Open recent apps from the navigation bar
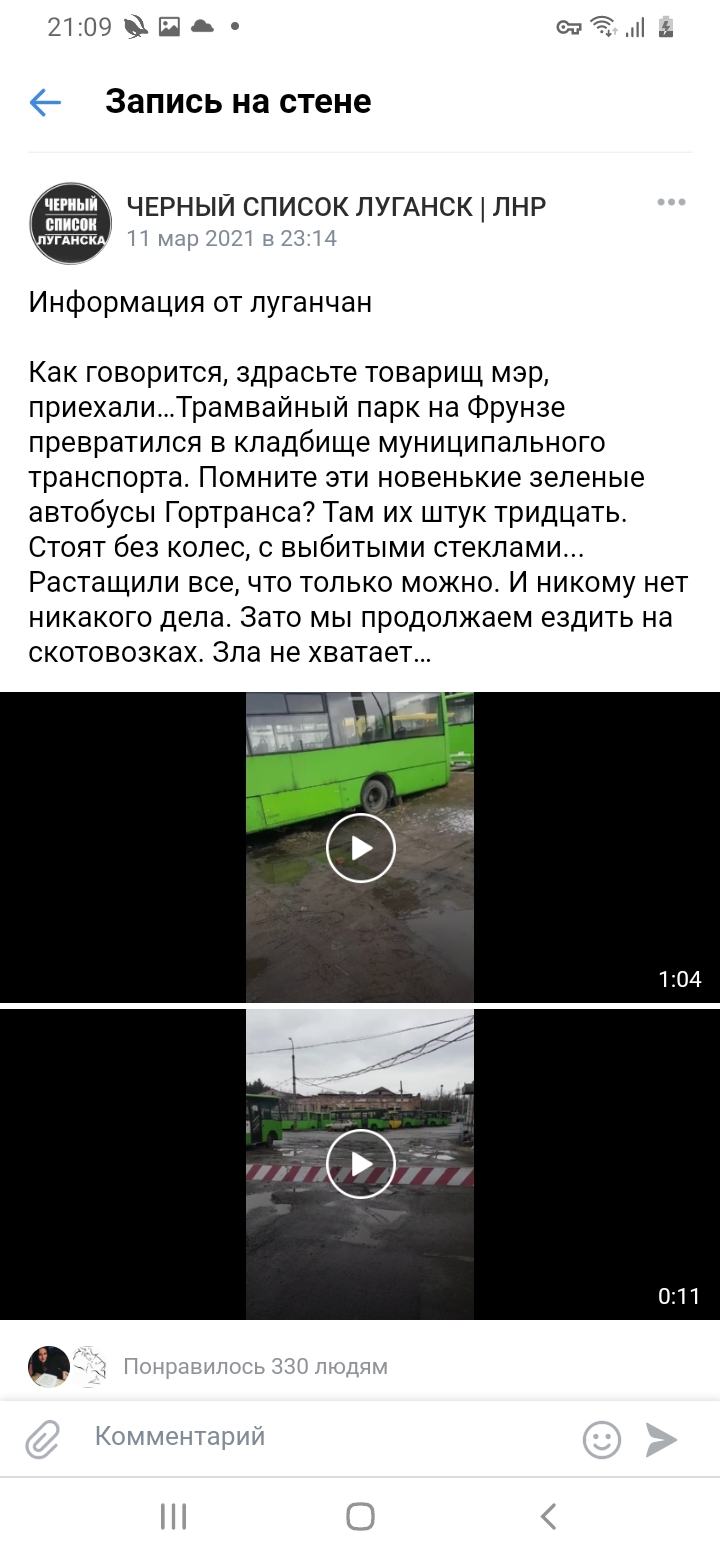Viewport: 720px width, 1560px height. [x=173, y=1517]
